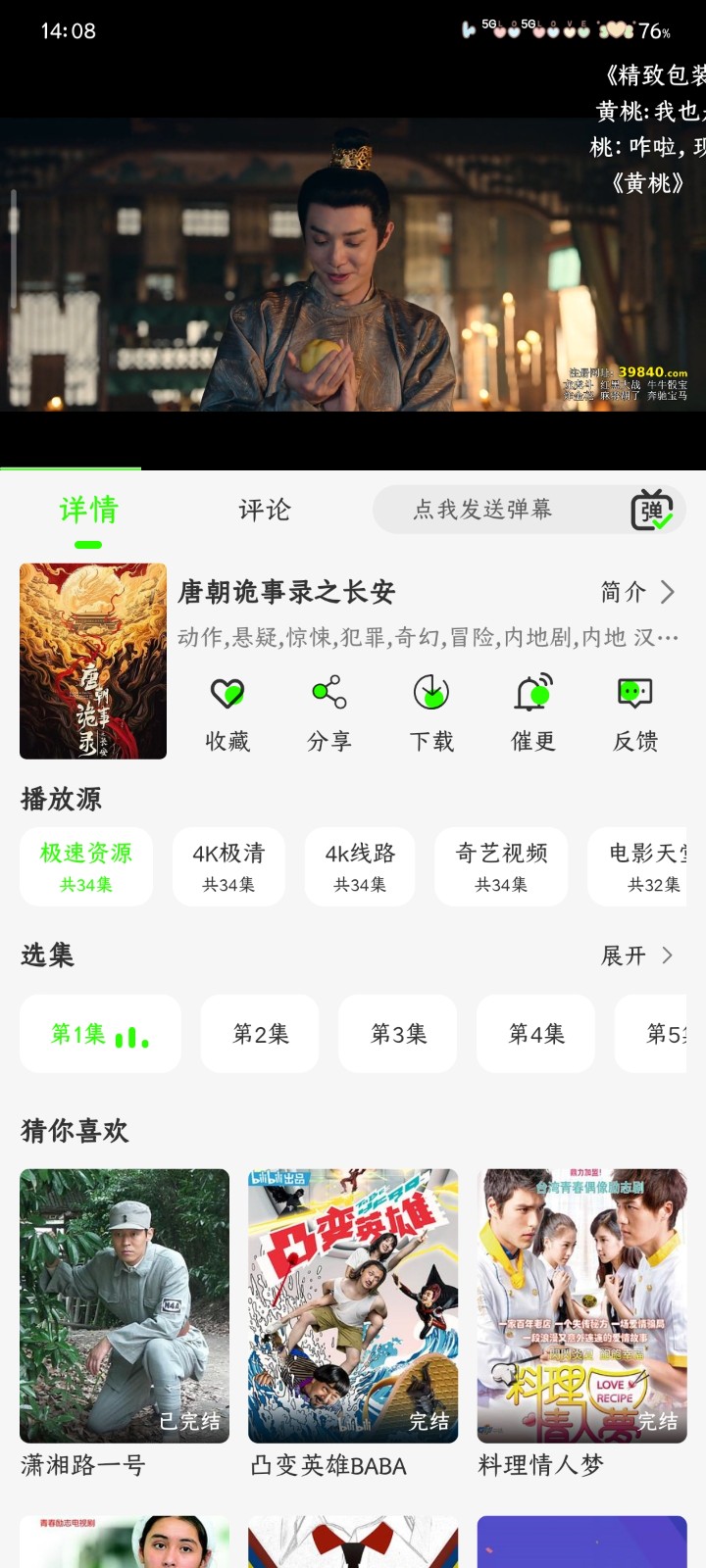This screenshot has width=706, height=1568.
Task: Play episode 第4集
Action: click(536, 1034)
